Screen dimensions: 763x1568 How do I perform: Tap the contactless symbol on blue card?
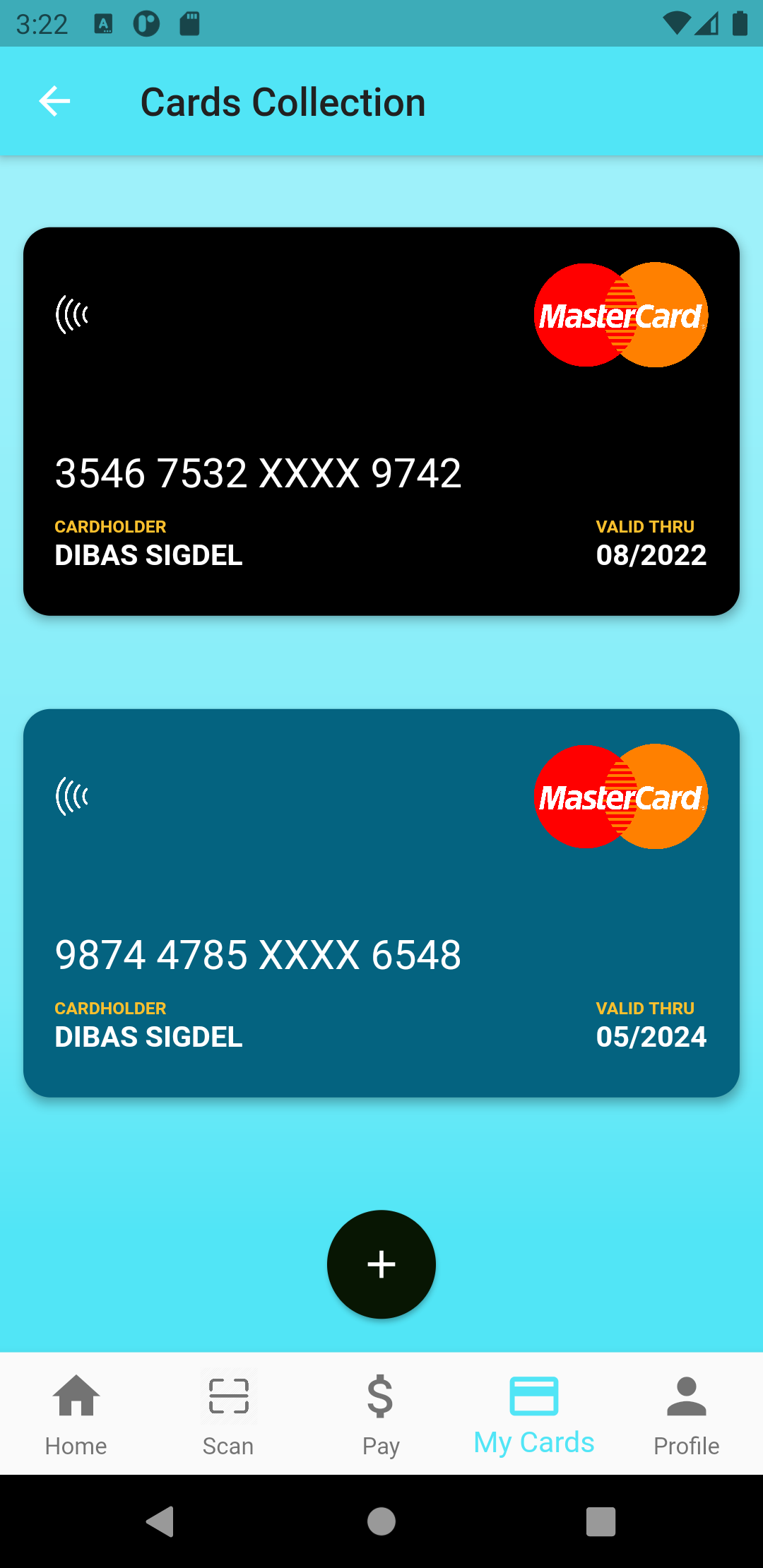[72, 796]
